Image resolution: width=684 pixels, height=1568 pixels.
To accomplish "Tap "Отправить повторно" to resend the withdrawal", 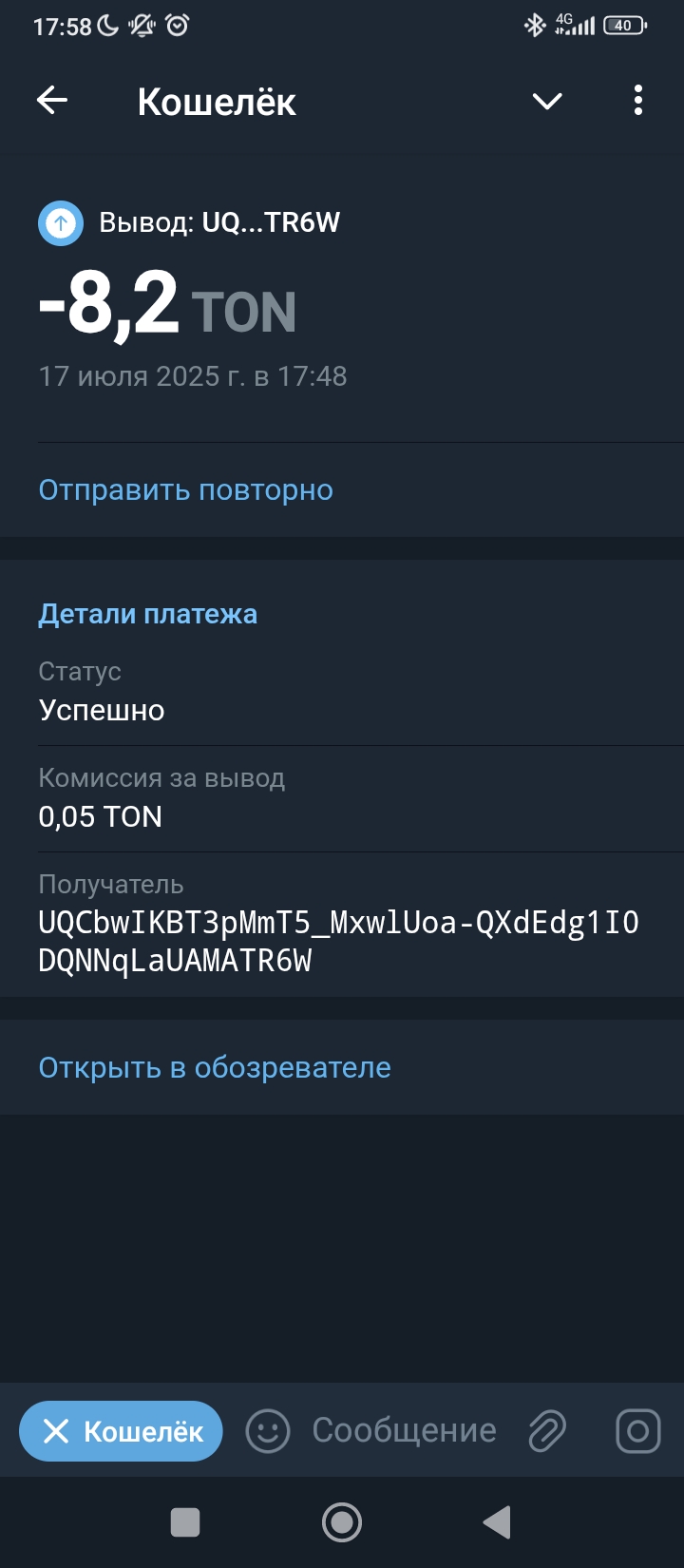I will point(186,490).
